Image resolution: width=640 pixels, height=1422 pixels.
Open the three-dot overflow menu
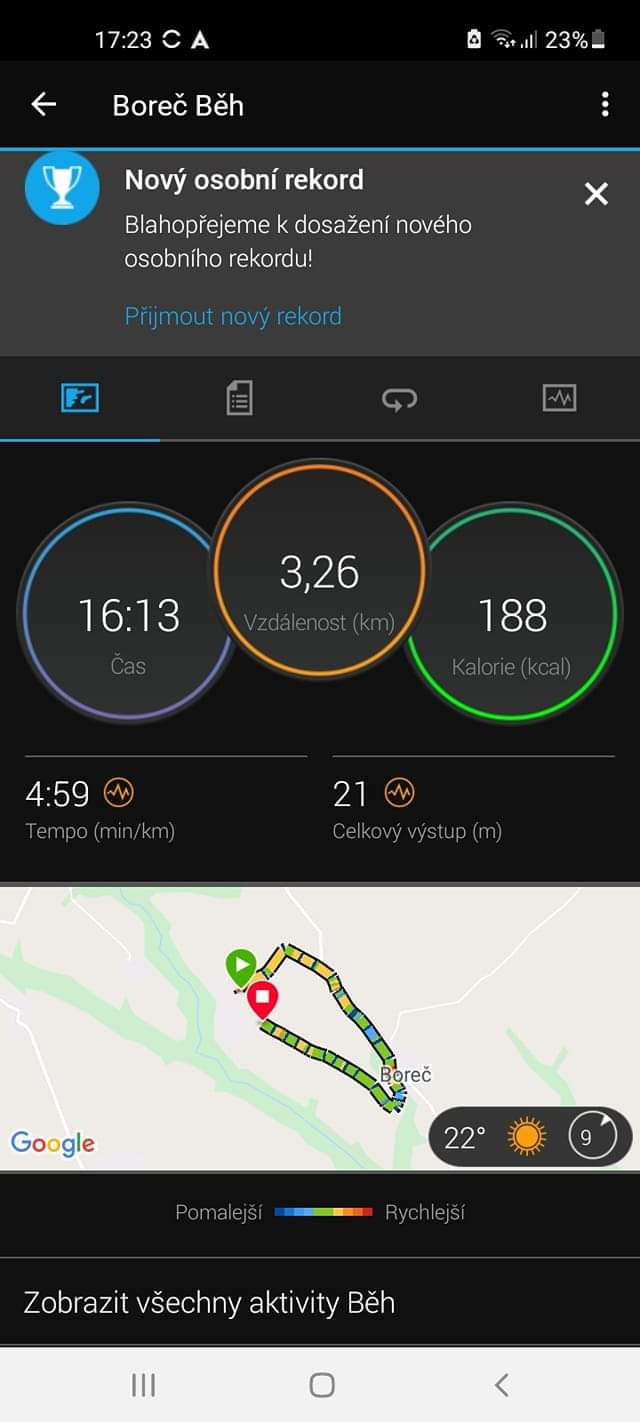click(605, 104)
